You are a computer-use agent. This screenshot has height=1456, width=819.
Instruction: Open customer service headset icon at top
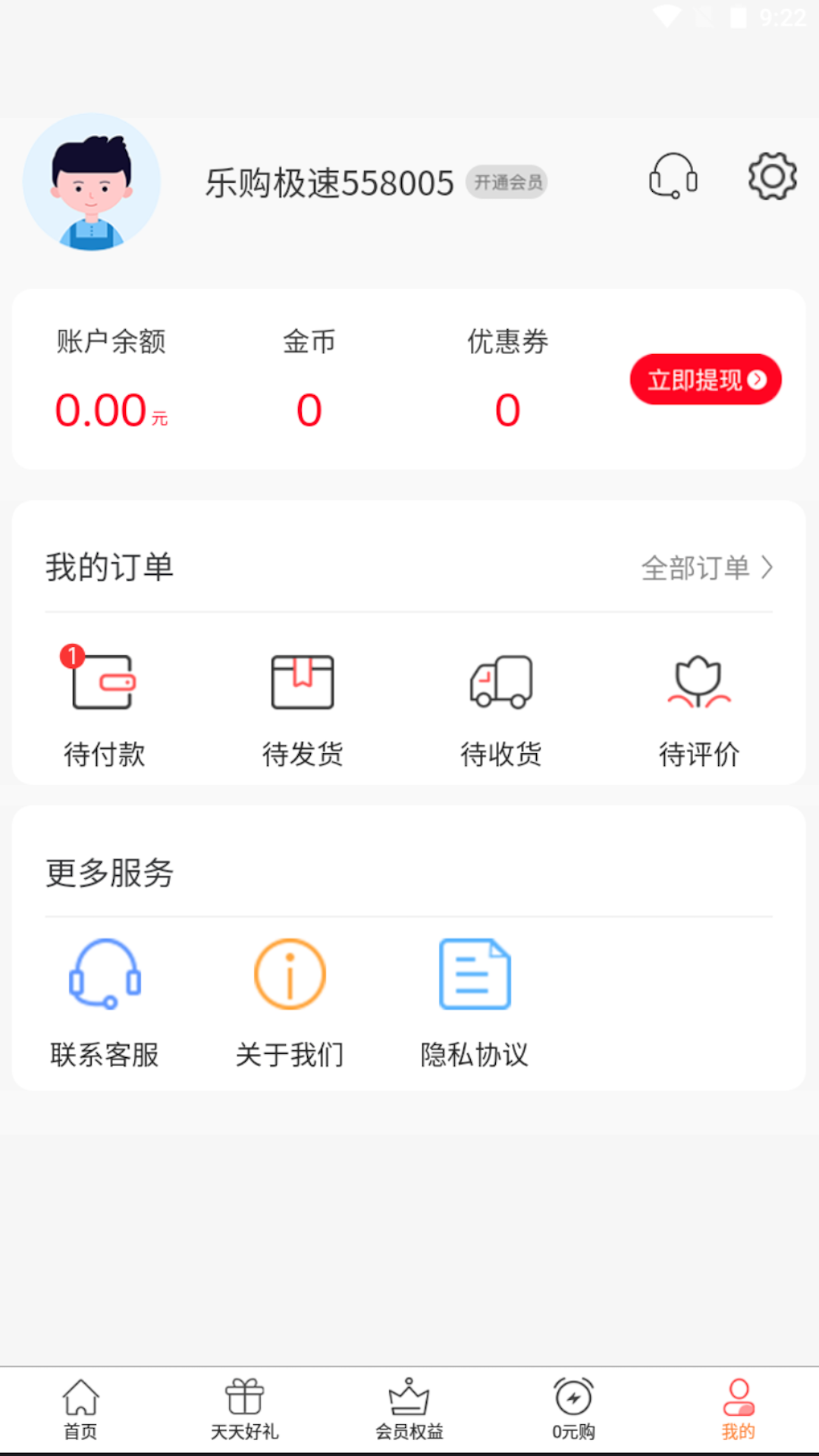coord(673,176)
